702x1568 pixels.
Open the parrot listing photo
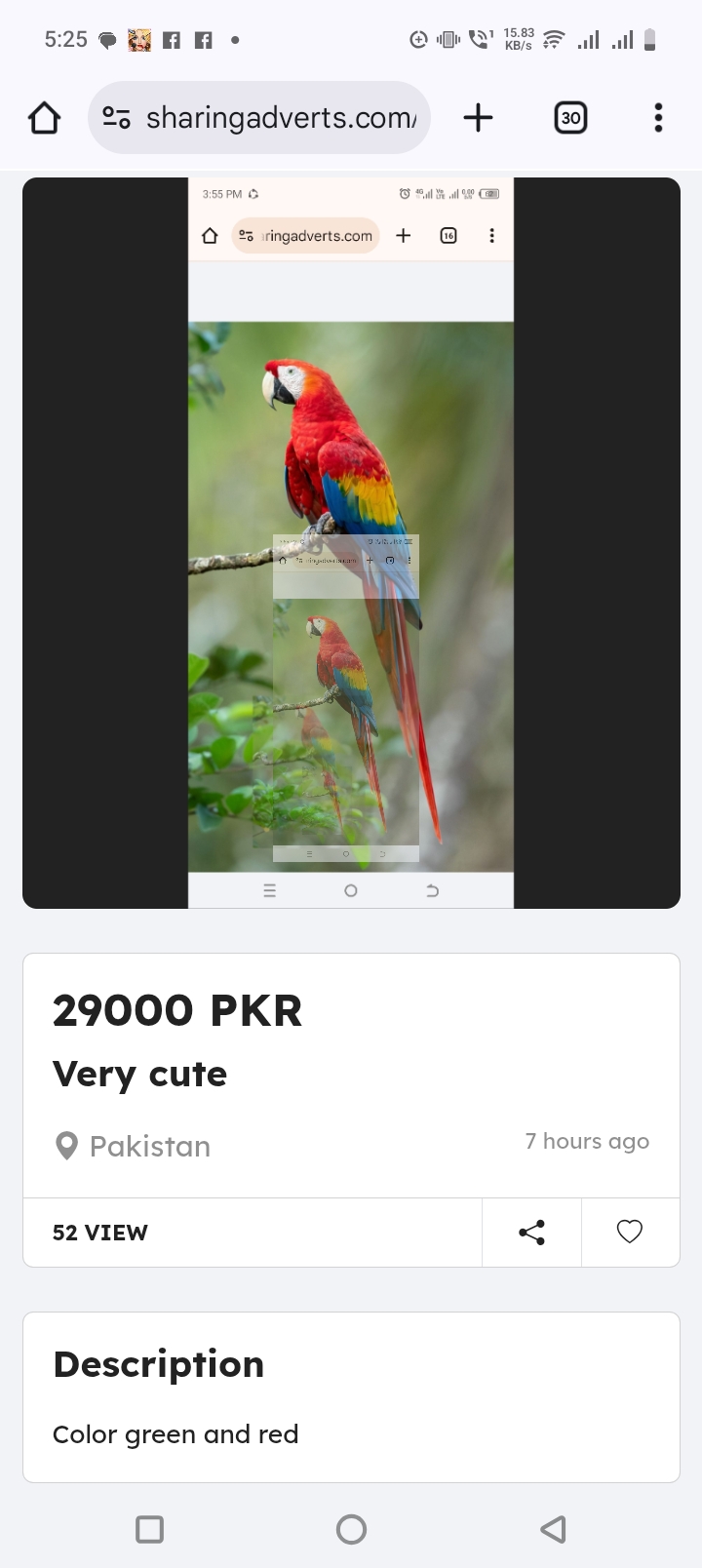tap(351, 543)
